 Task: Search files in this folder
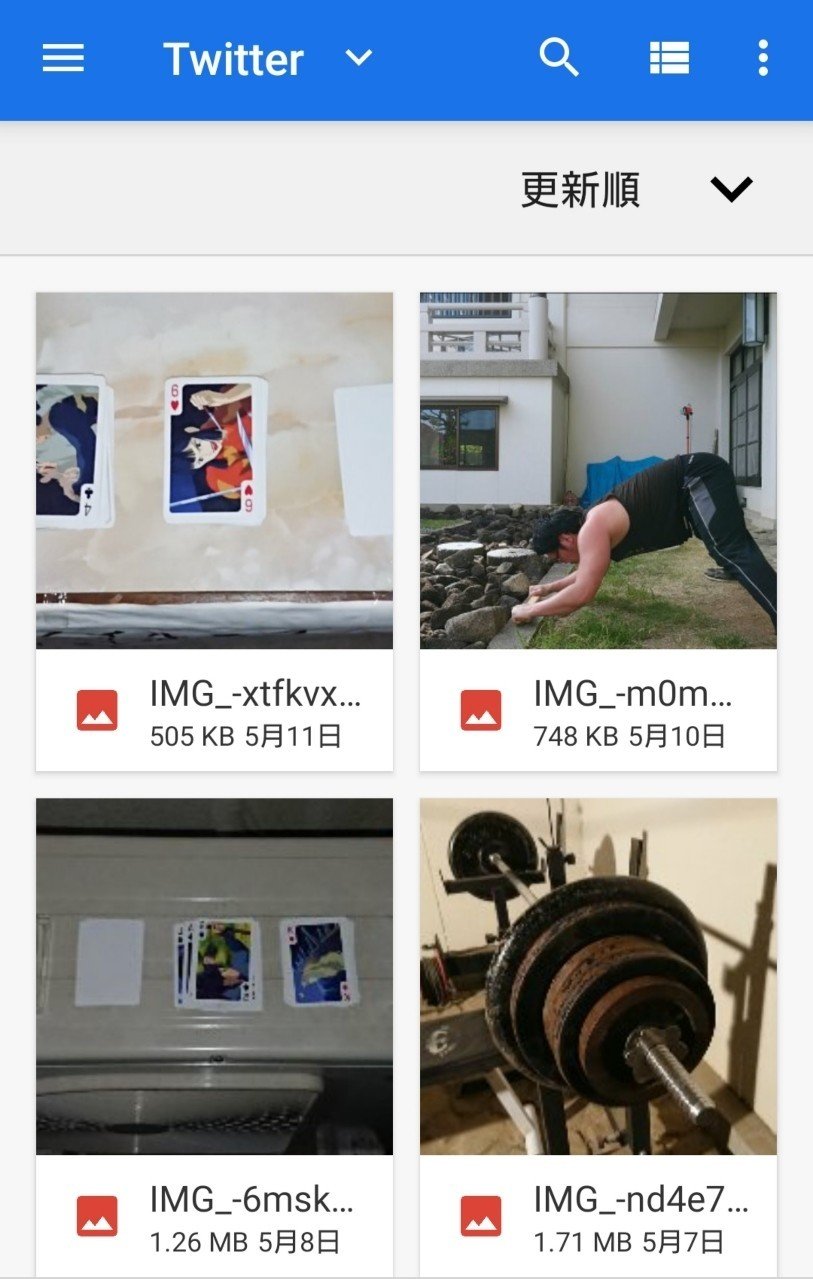click(559, 58)
